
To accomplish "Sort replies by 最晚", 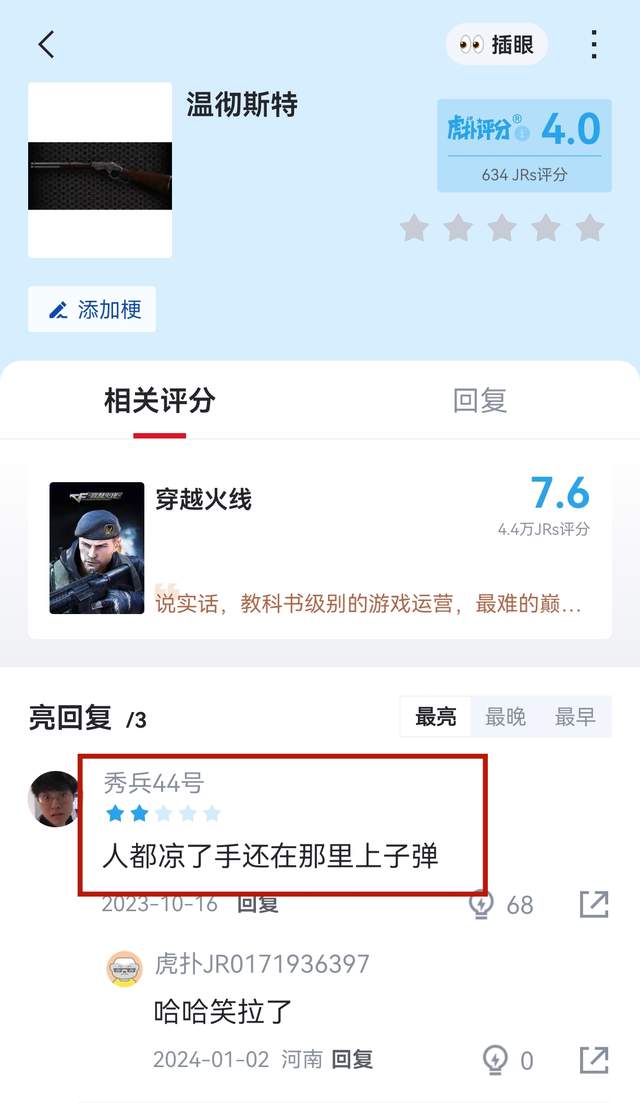I will pyautogui.click(x=505, y=717).
